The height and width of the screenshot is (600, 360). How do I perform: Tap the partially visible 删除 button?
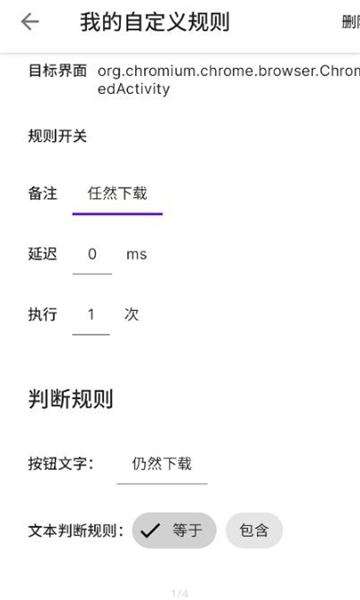(351, 22)
